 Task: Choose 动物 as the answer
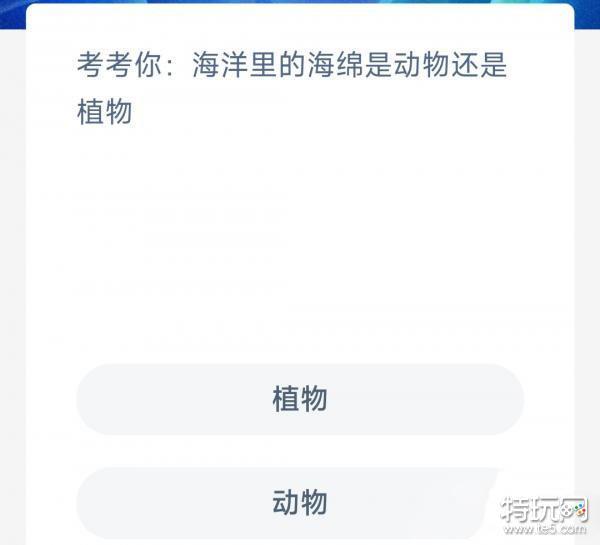tap(299, 502)
